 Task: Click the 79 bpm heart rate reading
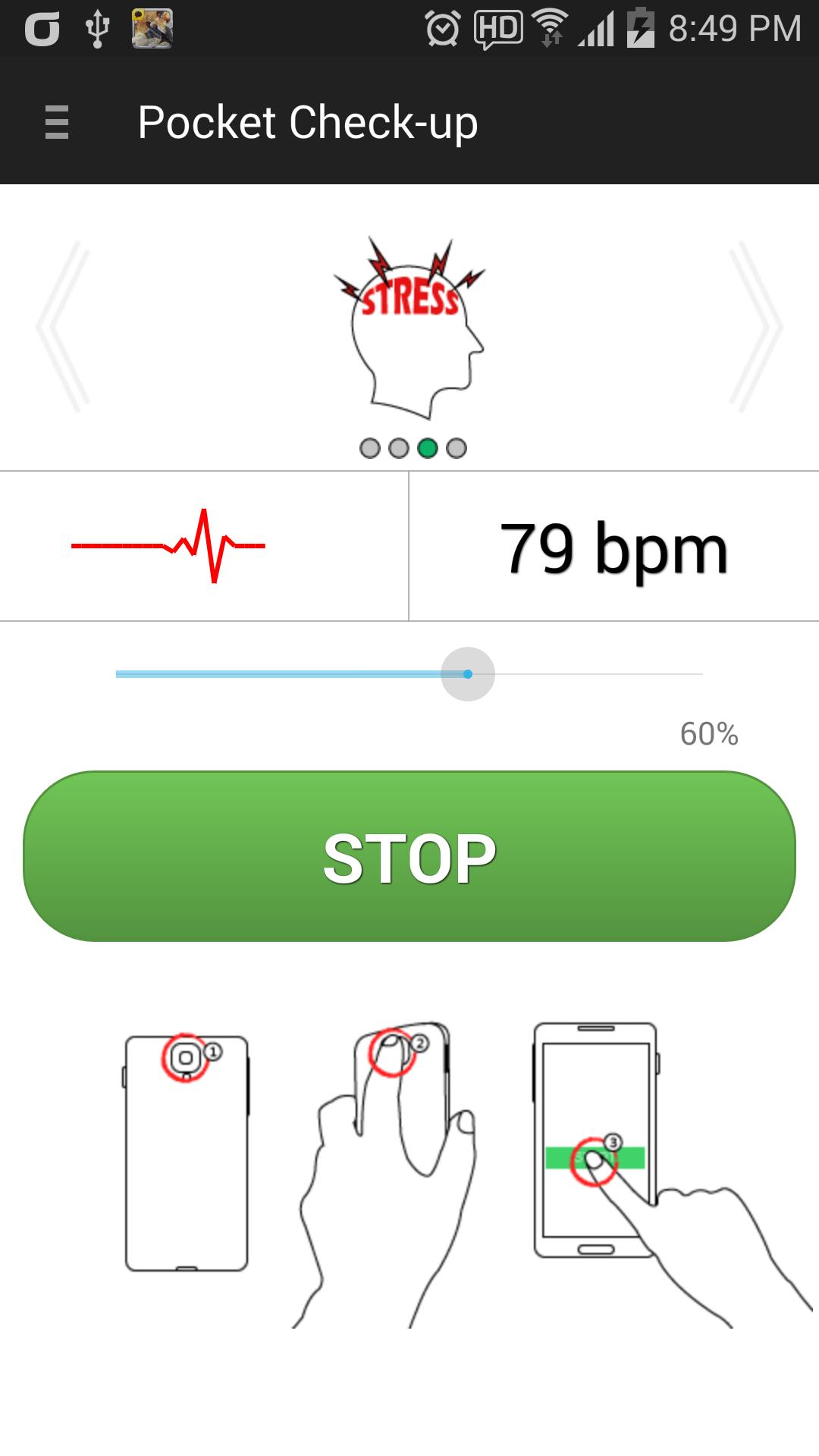point(616,548)
